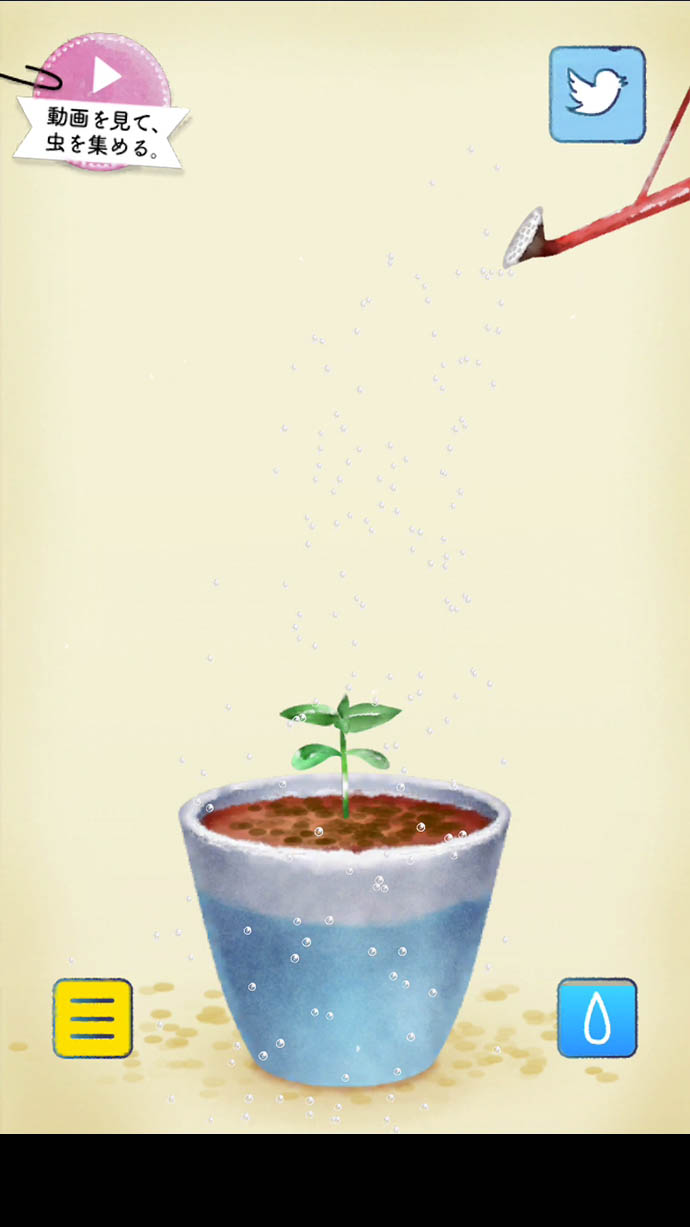Open the yellow hamburger menu
The image size is (690, 1227).
click(x=93, y=1018)
